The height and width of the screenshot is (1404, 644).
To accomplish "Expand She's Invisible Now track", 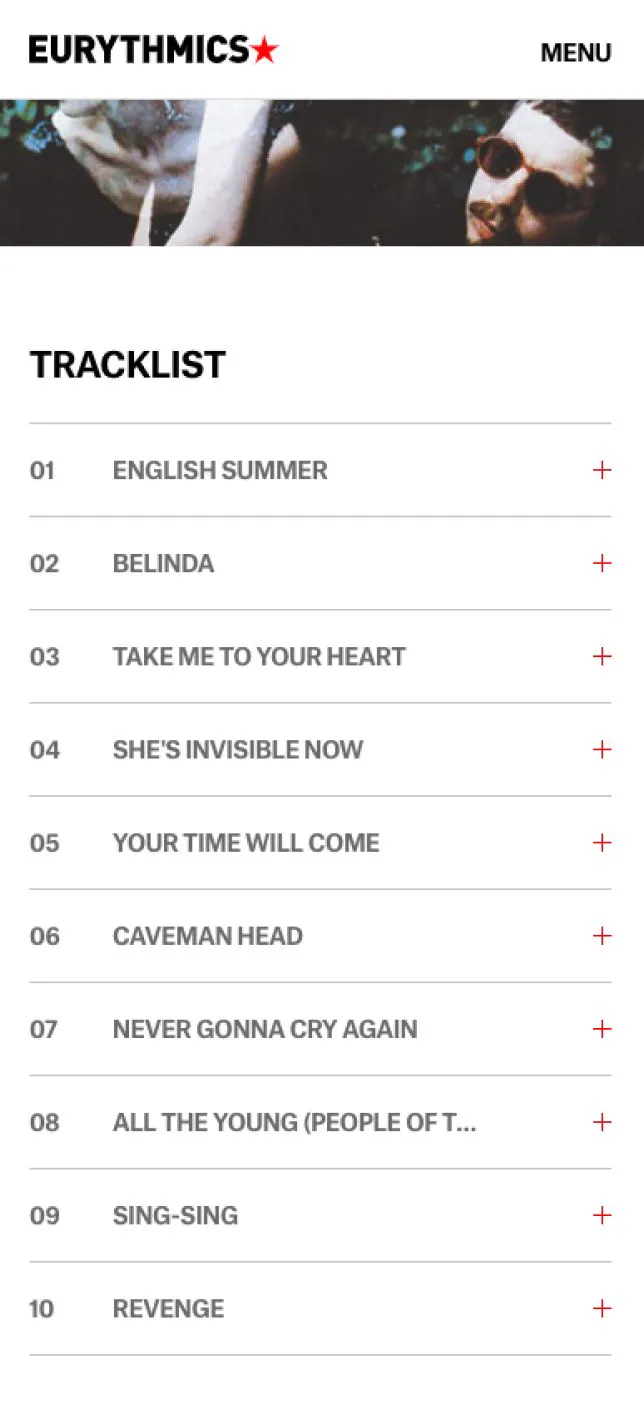I will tap(601, 749).
